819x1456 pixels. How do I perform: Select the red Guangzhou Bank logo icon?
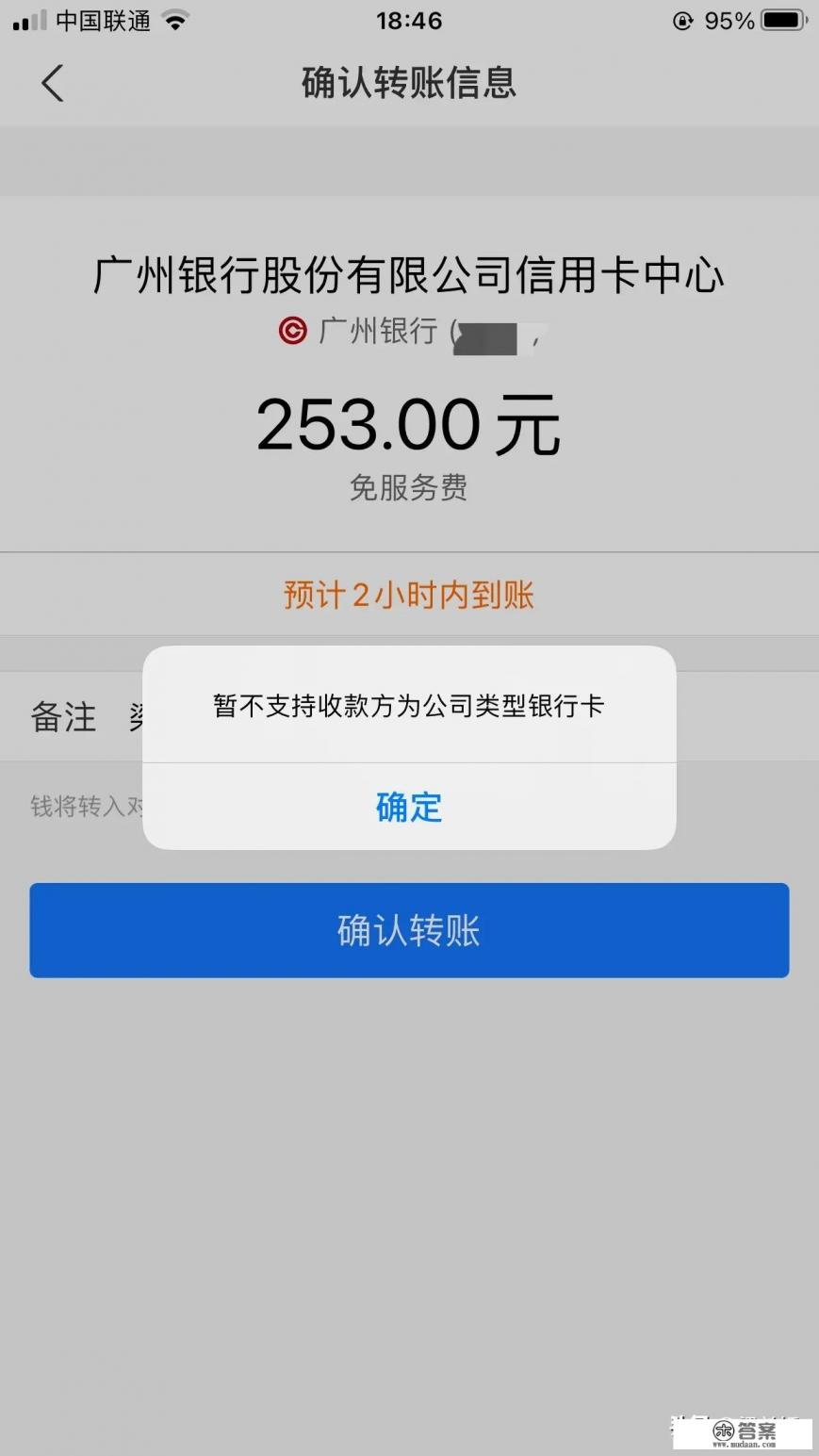pos(293,331)
